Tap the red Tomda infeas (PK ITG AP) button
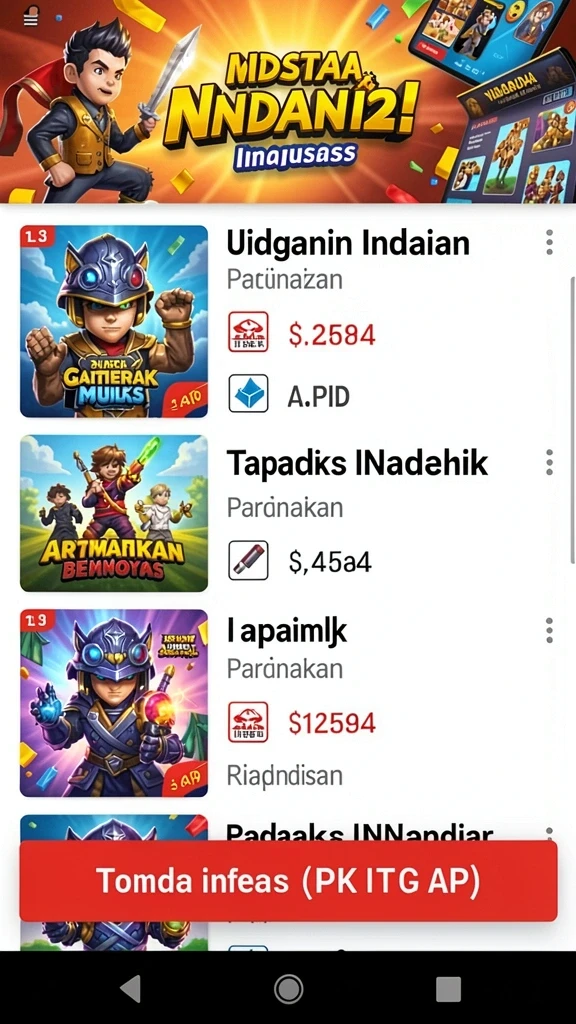 click(x=288, y=881)
